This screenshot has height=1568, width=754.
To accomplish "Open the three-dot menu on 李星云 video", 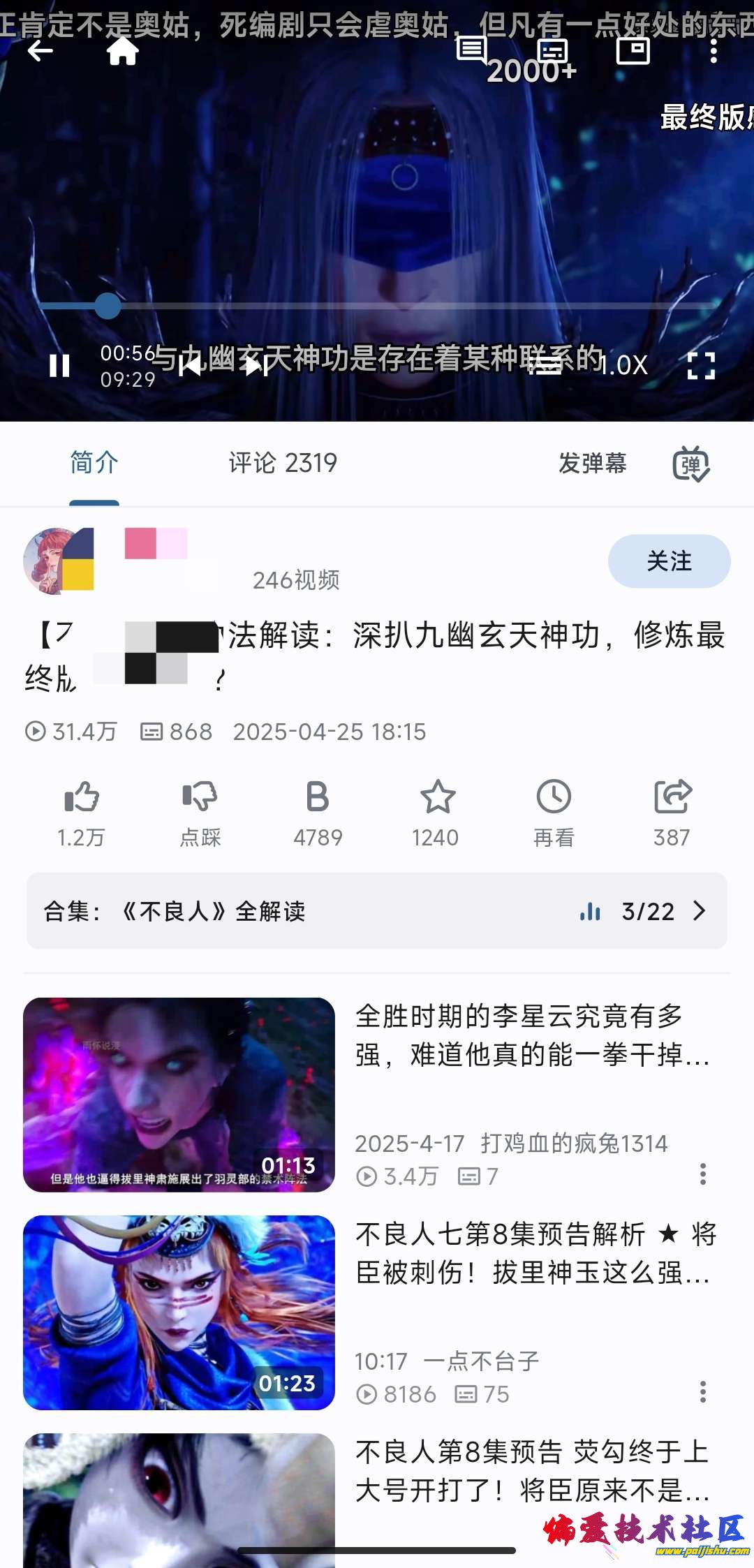I will click(703, 1176).
